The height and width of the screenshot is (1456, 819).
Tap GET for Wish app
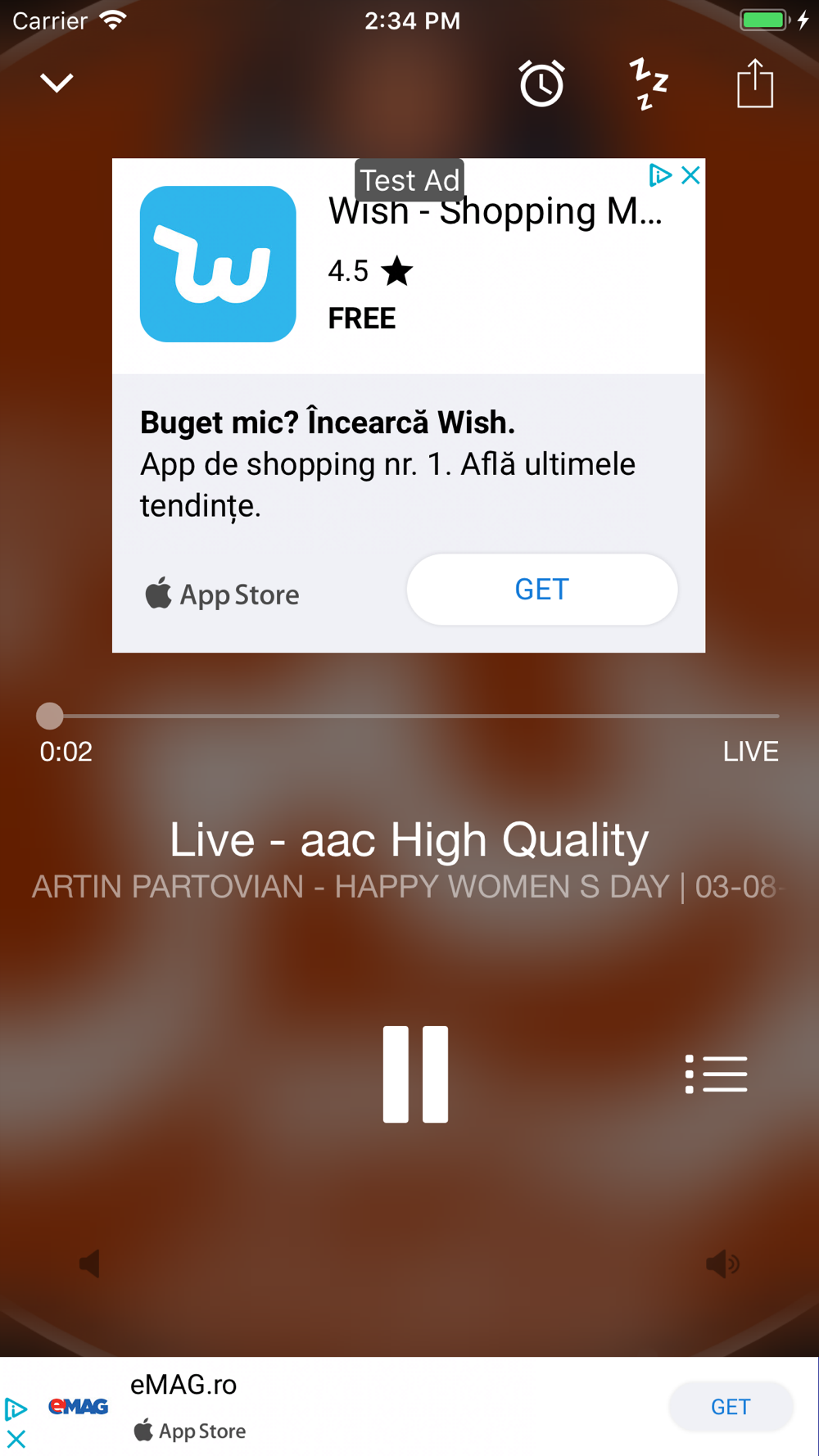pos(542,590)
